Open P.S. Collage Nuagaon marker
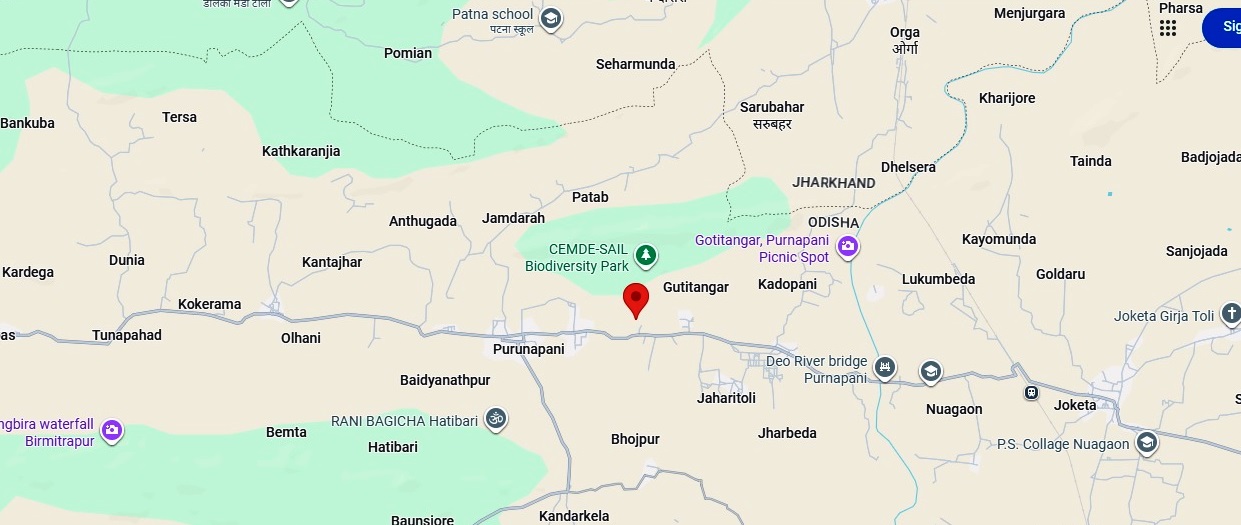 coord(1147,443)
